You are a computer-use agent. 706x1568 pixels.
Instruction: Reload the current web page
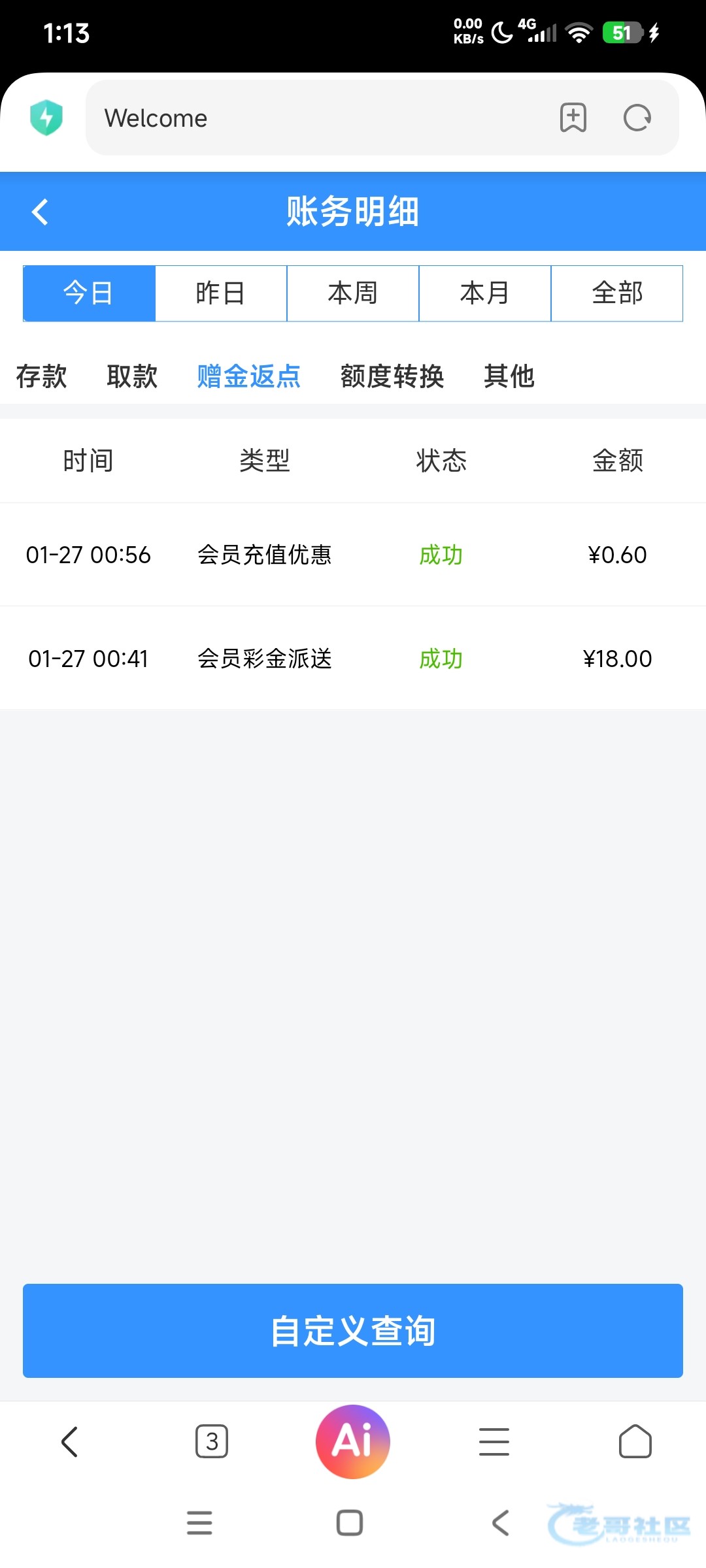(637, 118)
